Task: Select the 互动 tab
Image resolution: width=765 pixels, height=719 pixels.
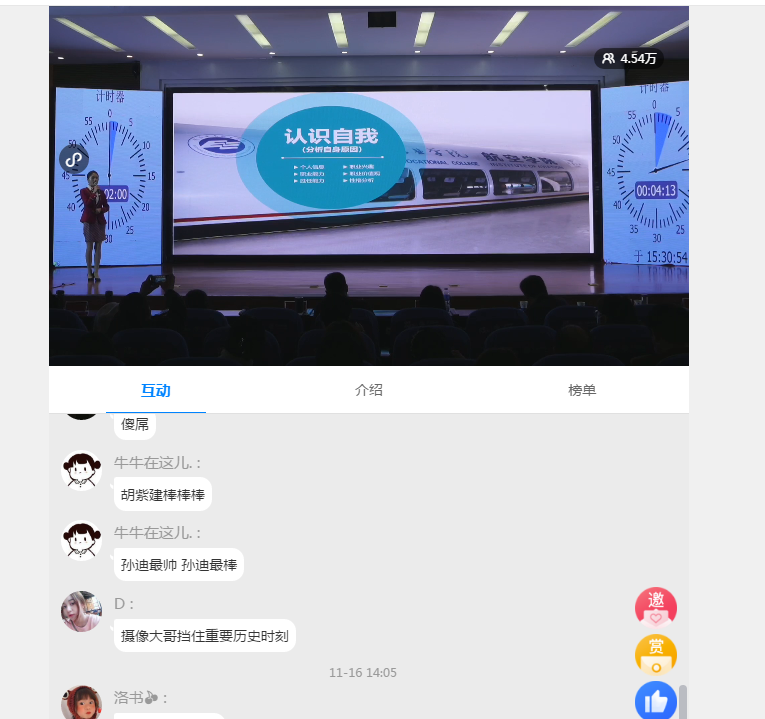Action: 156,390
